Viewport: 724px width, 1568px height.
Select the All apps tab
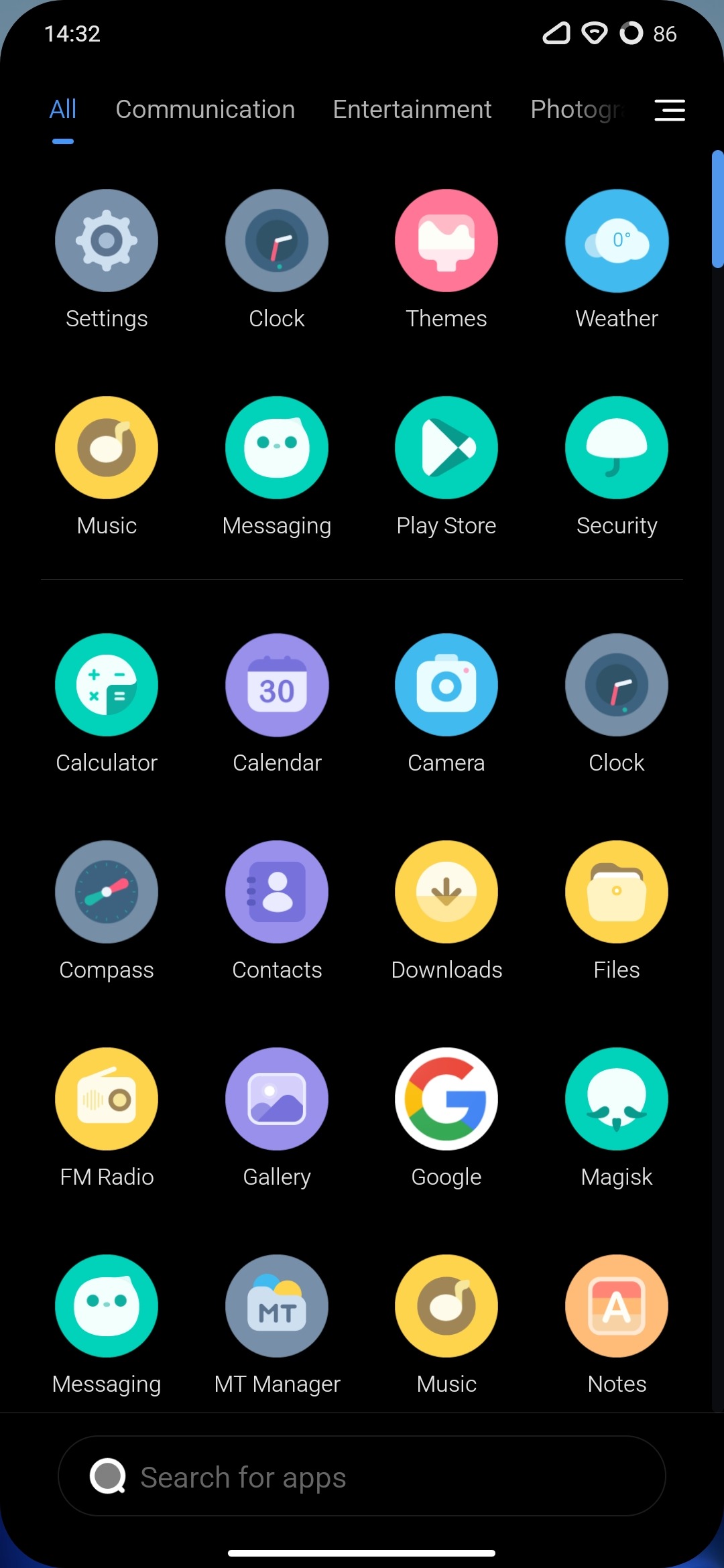tap(63, 109)
